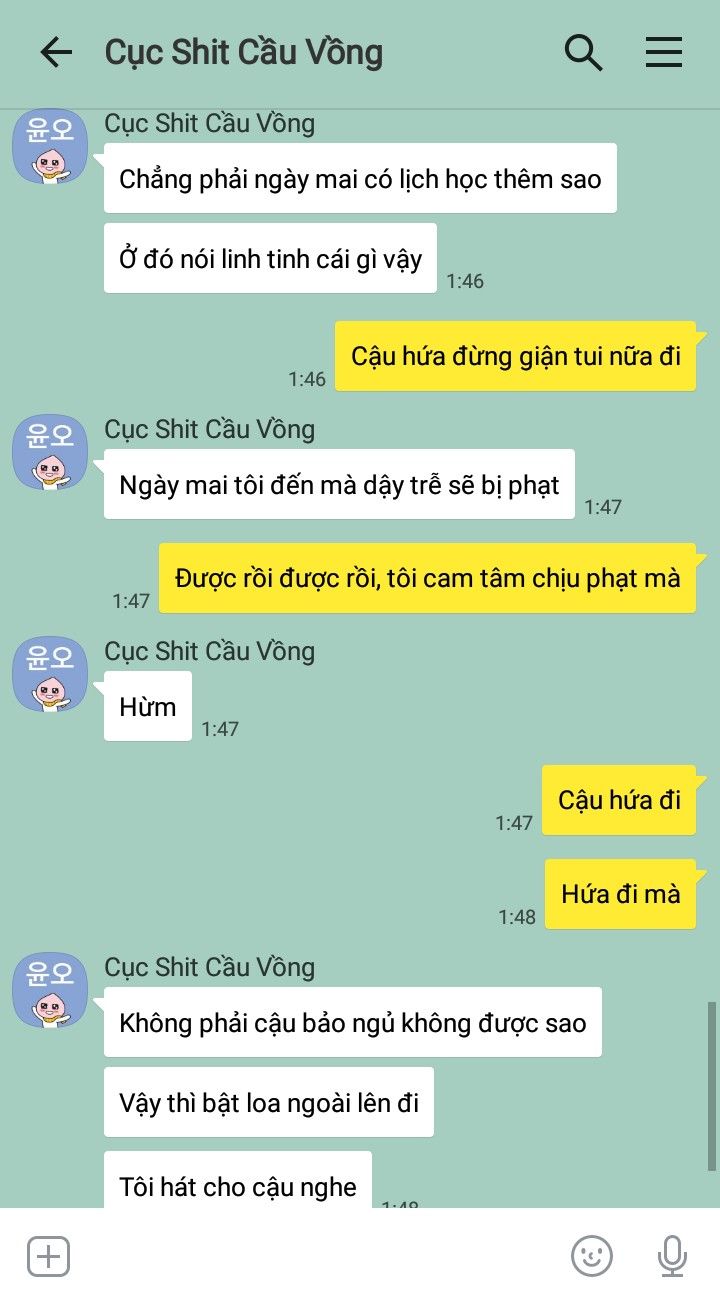Open sender's profile avatar beside the "Hừm" message
The image size is (720, 1297).
pyautogui.click(x=50, y=674)
